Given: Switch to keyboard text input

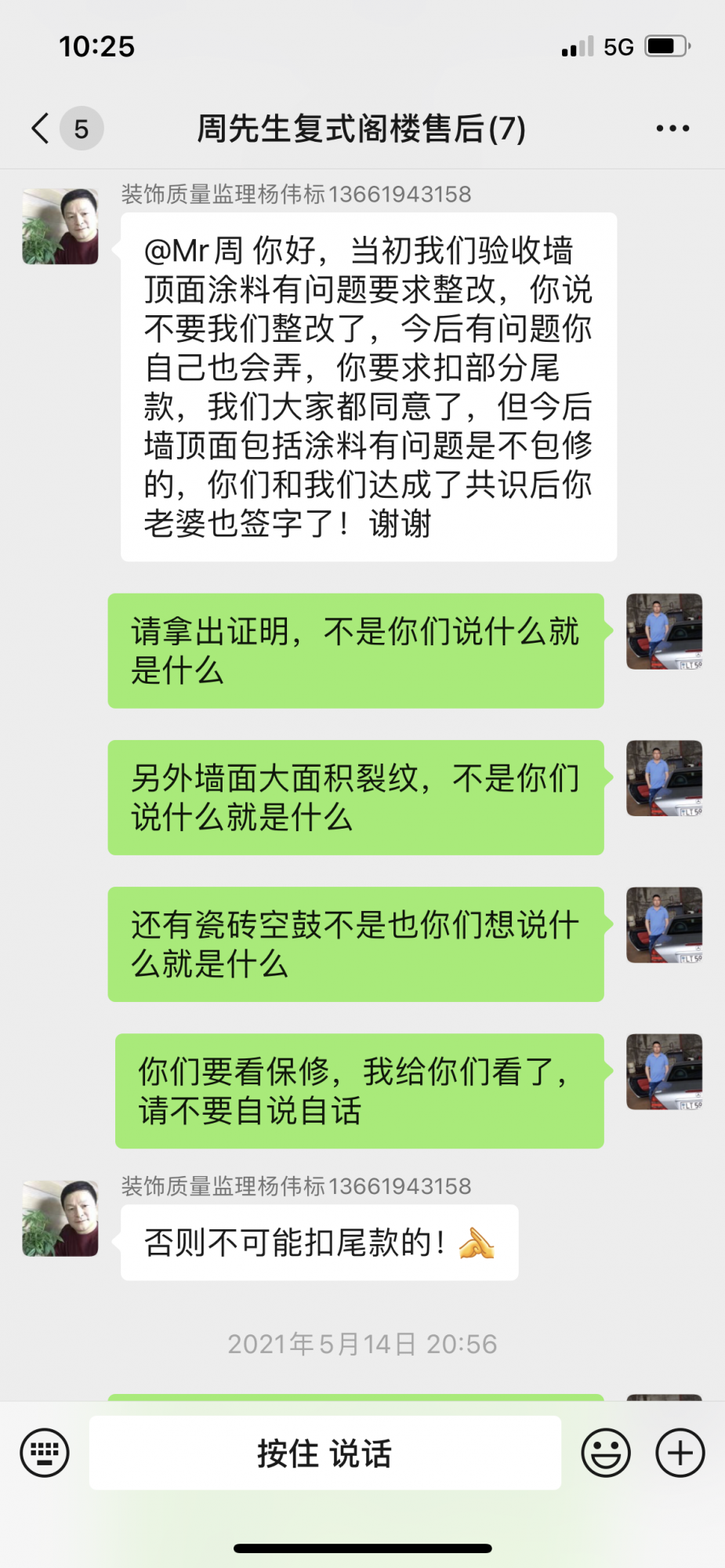Looking at the screenshot, I should coord(45,1453).
